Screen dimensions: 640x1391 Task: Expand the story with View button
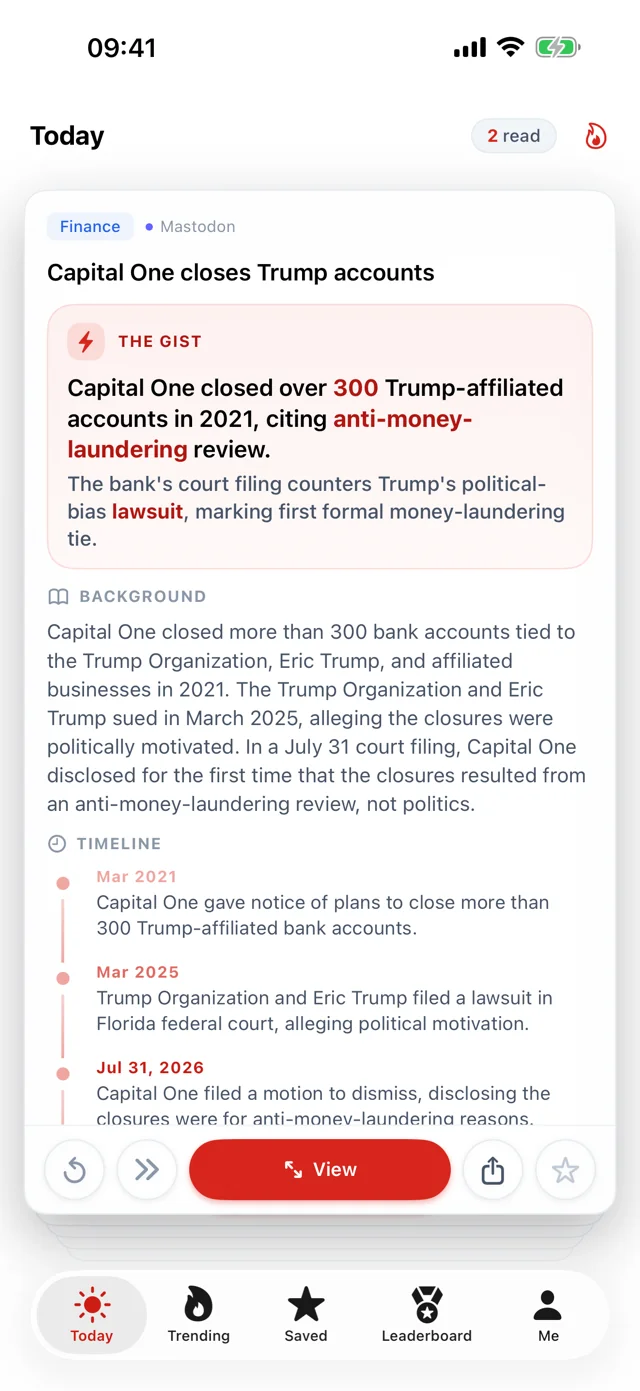point(320,1170)
